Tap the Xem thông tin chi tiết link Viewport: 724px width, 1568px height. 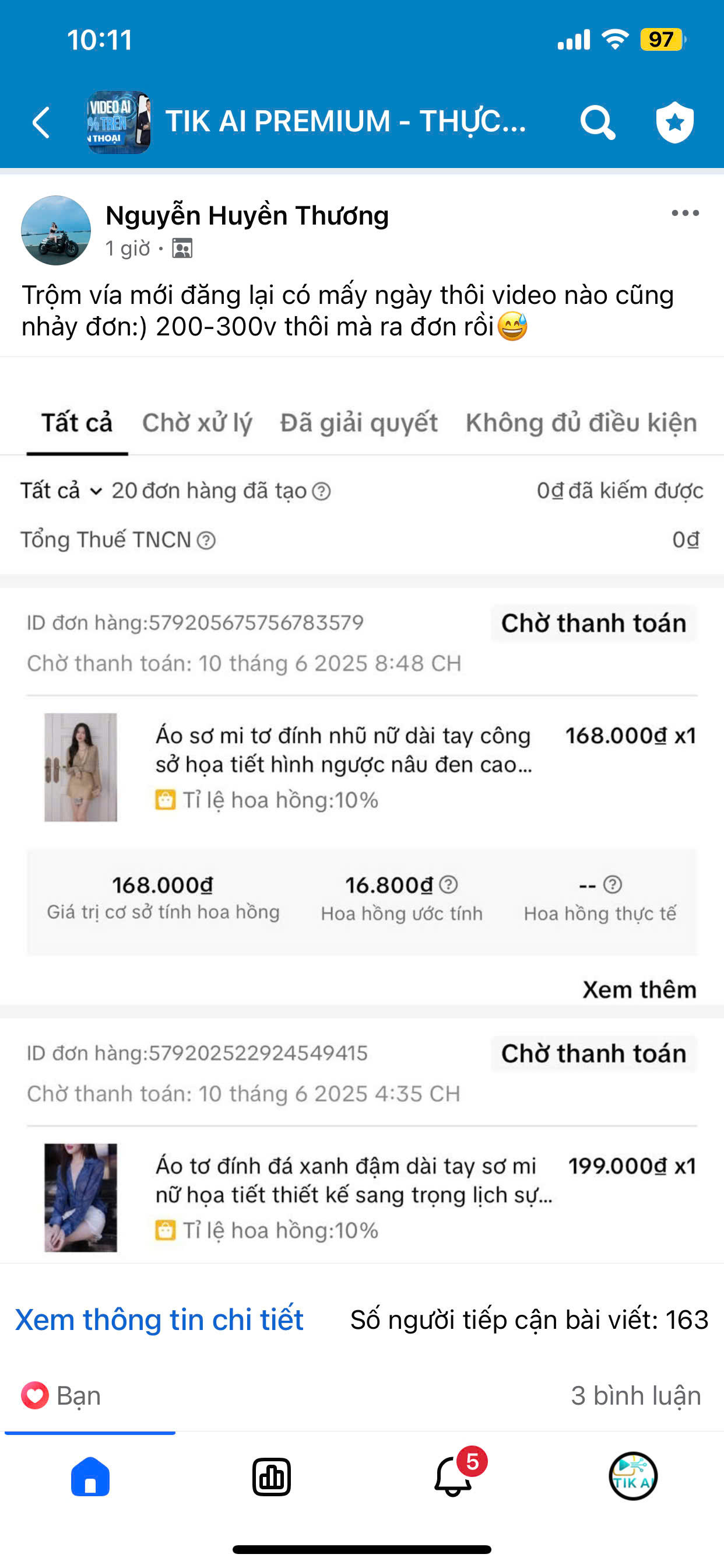pyautogui.click(x=159, y=1319)
